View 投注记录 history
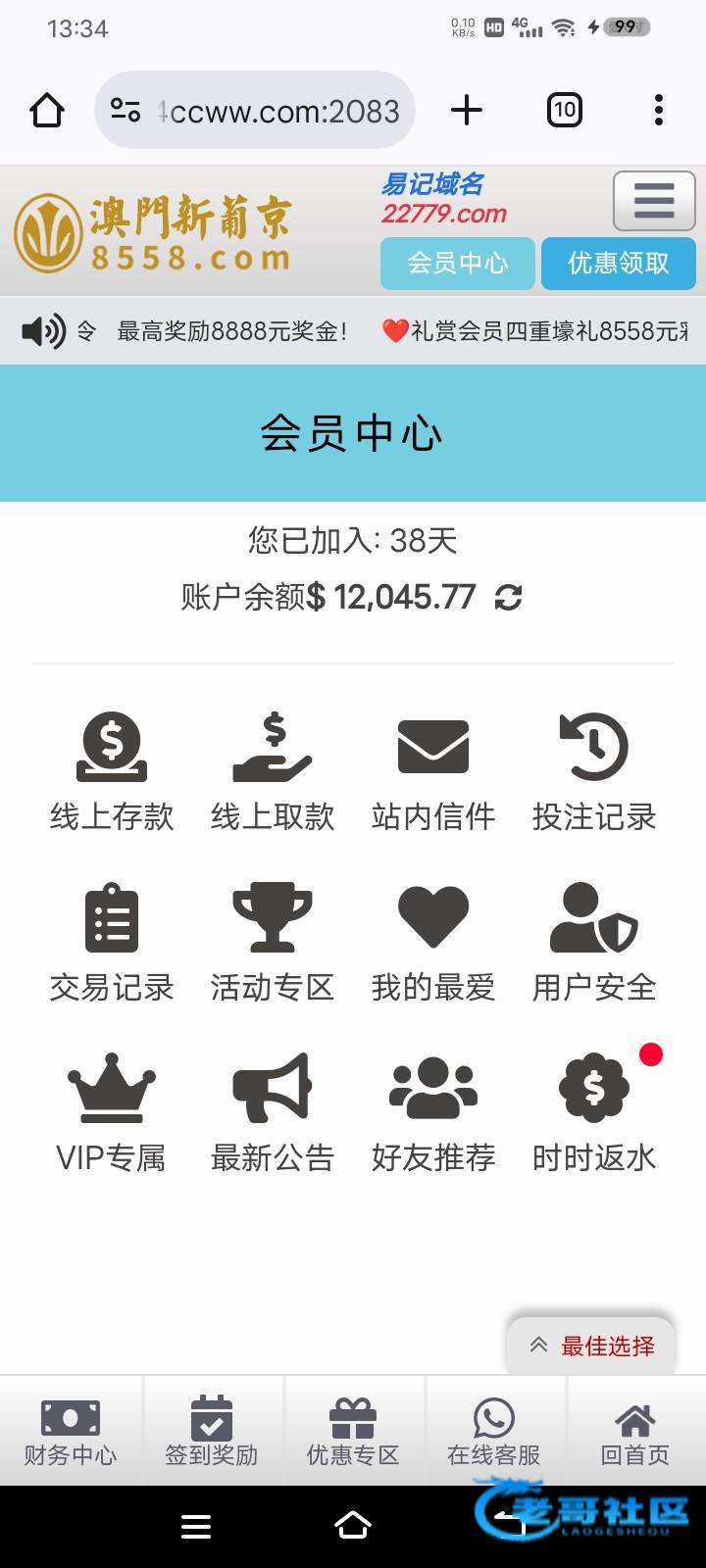 click(x=594, y=773)
